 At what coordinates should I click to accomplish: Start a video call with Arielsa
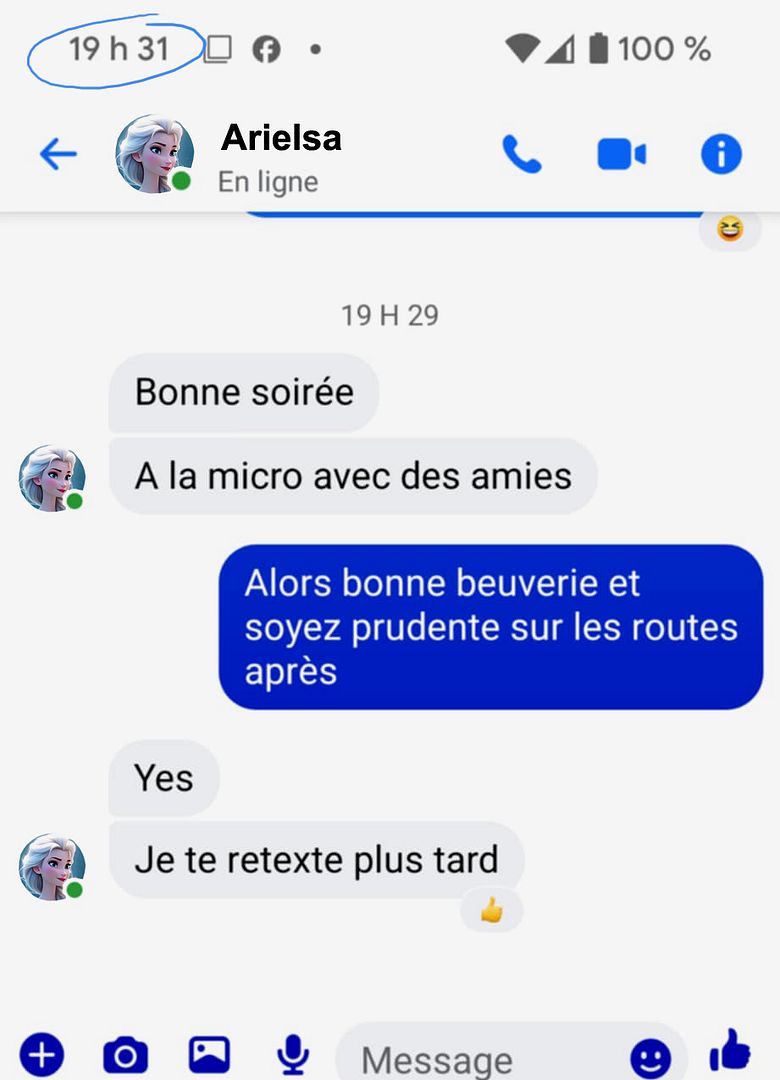pyautogui.click(x=621, y=154)
